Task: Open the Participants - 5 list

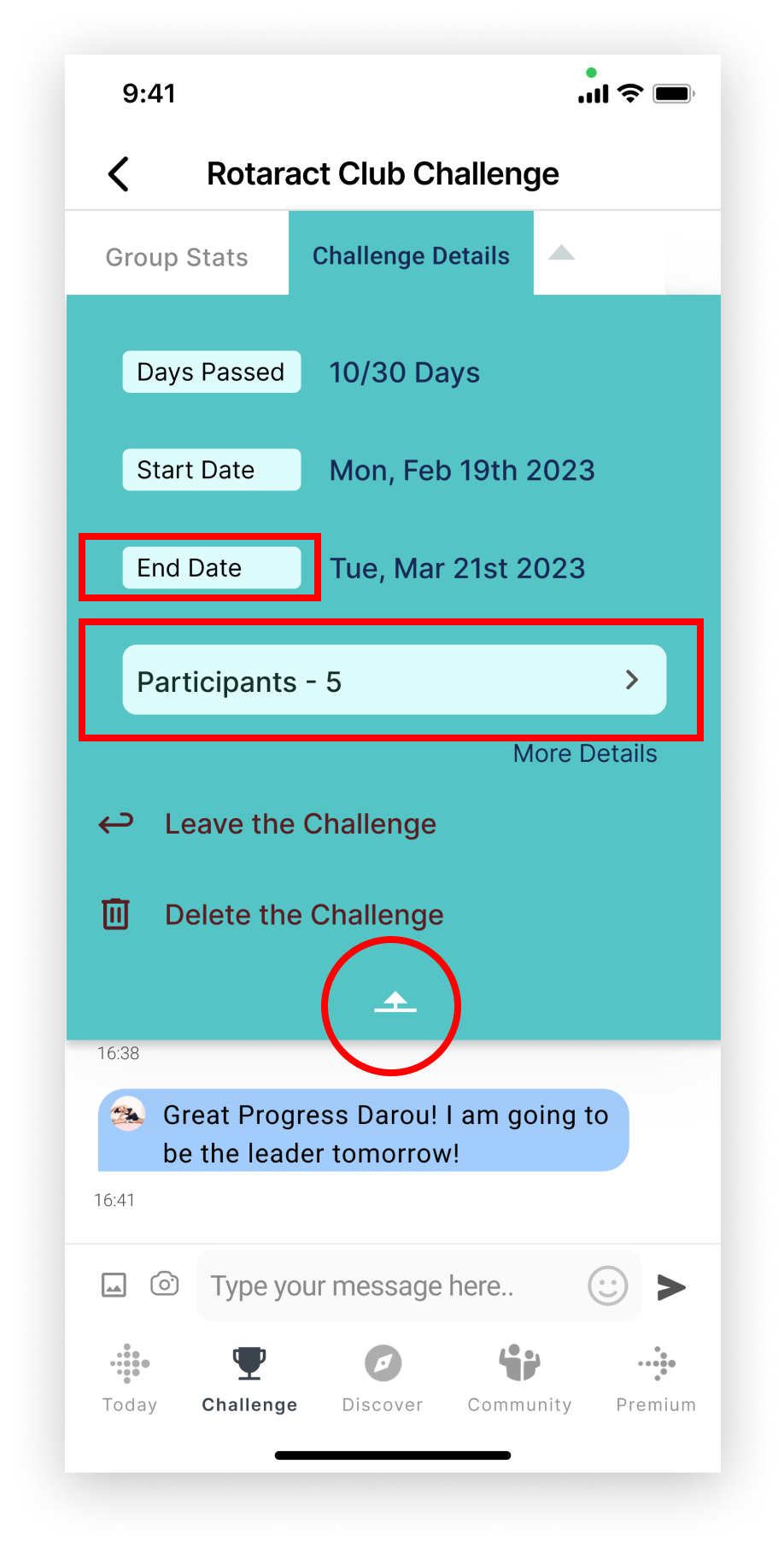Action: point(394,681)
